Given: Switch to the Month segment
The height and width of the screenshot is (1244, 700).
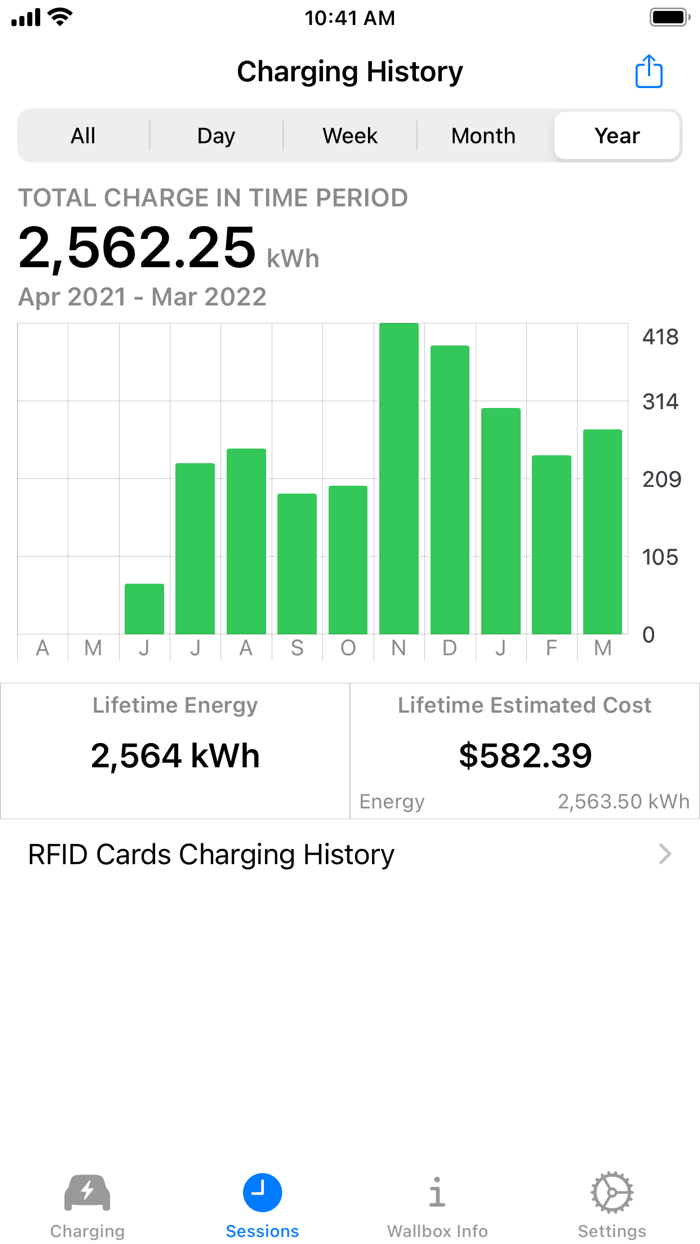Looking at the screenshot, I should tap(483, 136).
